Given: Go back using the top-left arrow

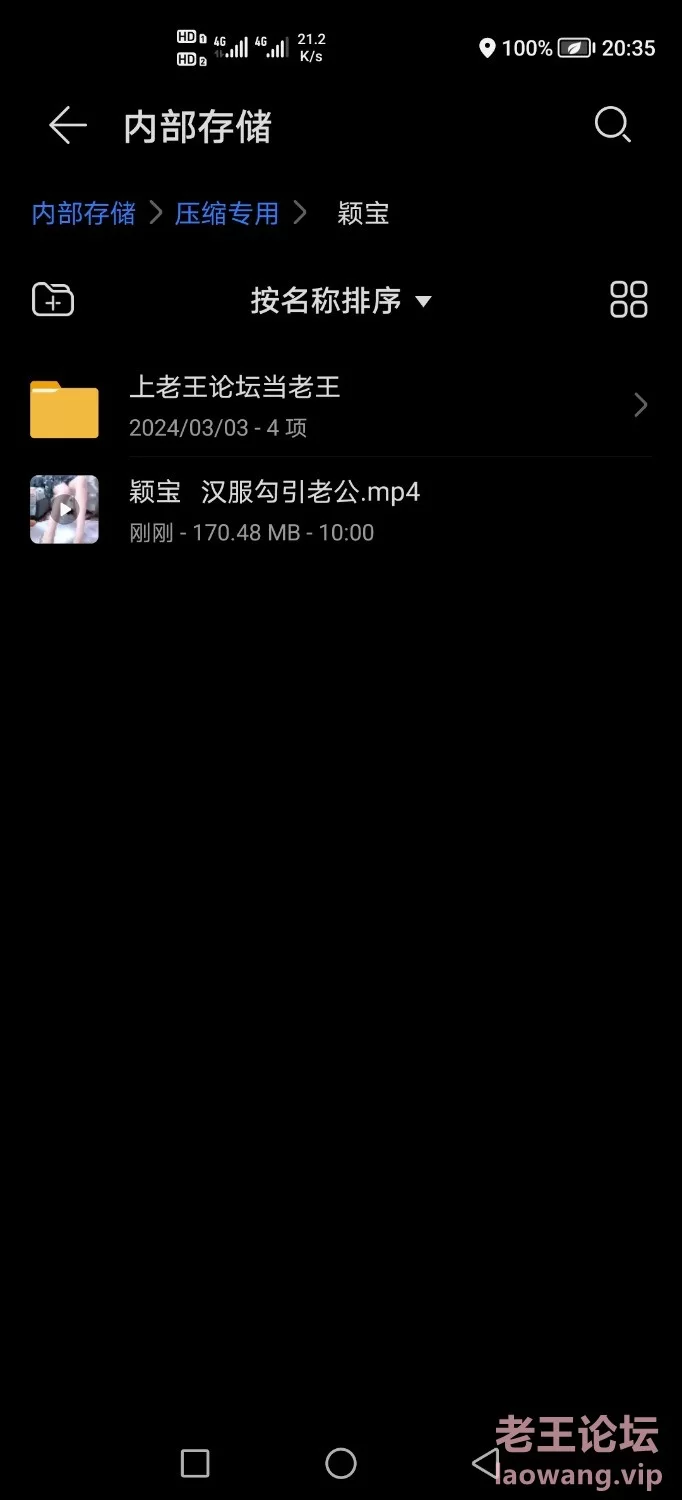Looking at the screenshot, I should (x=68, y=126).
